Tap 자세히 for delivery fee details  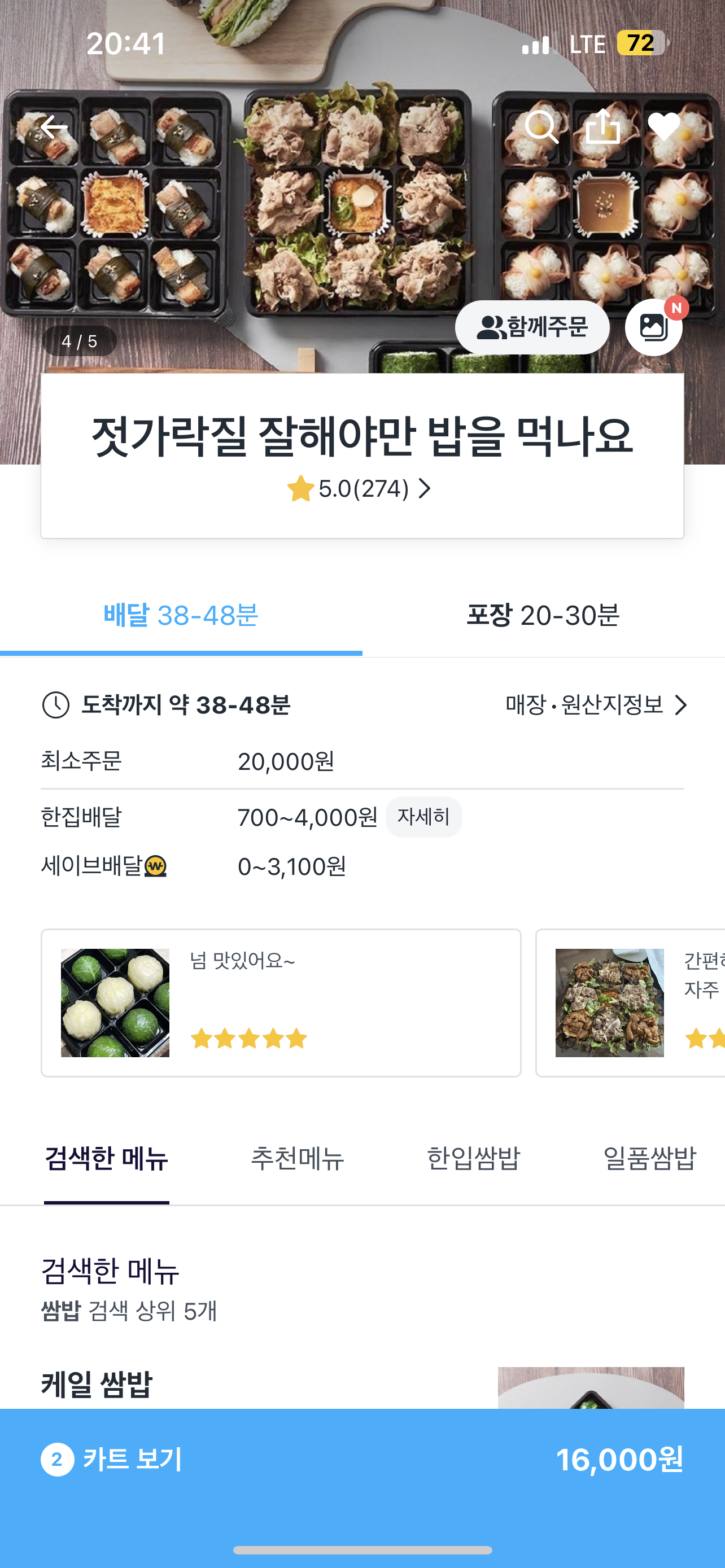click(x=423, y=817)
